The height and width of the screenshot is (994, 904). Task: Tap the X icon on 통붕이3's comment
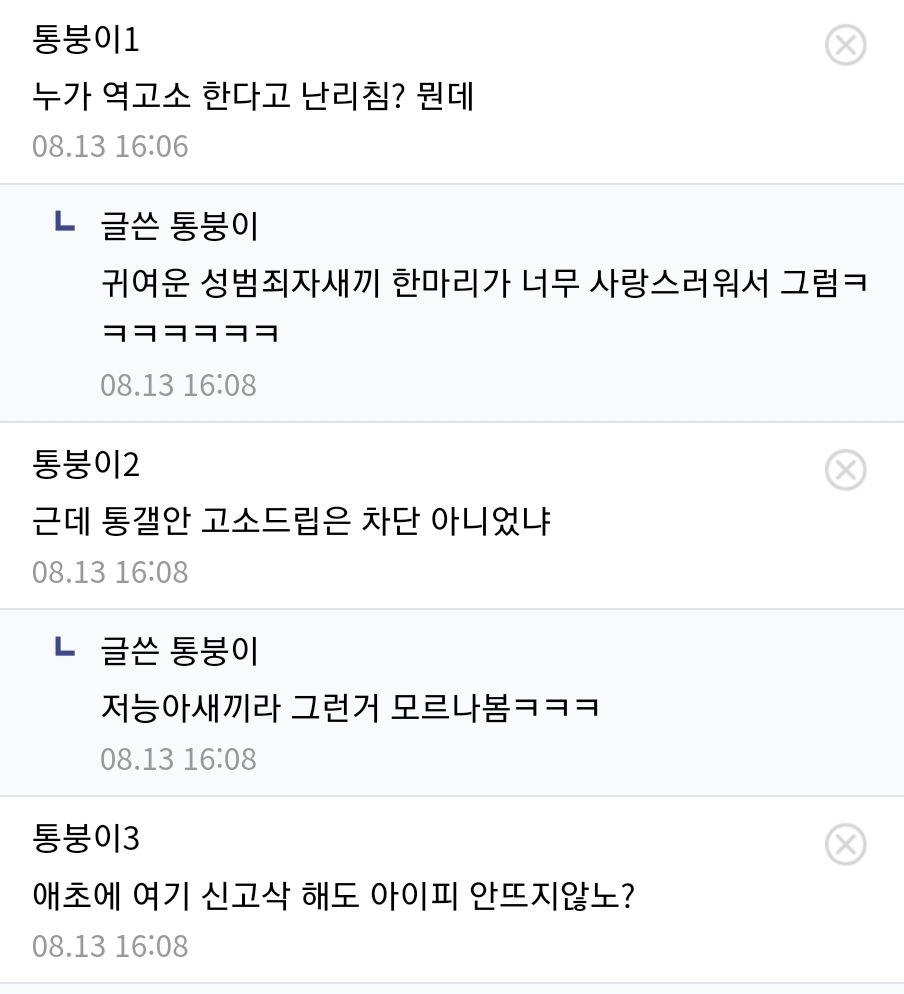coord(845,845)
